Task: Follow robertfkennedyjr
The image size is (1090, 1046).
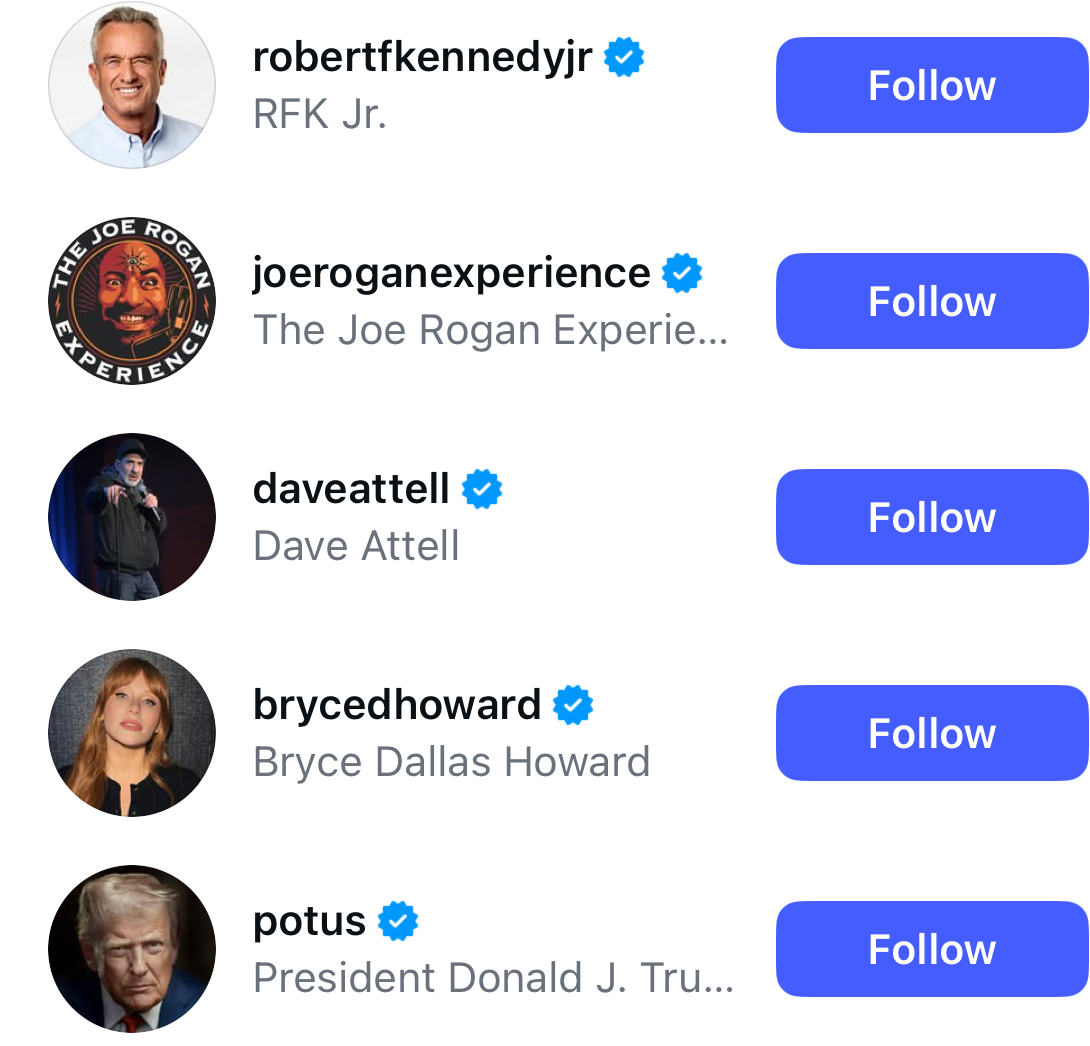Action: click(931, 85)
